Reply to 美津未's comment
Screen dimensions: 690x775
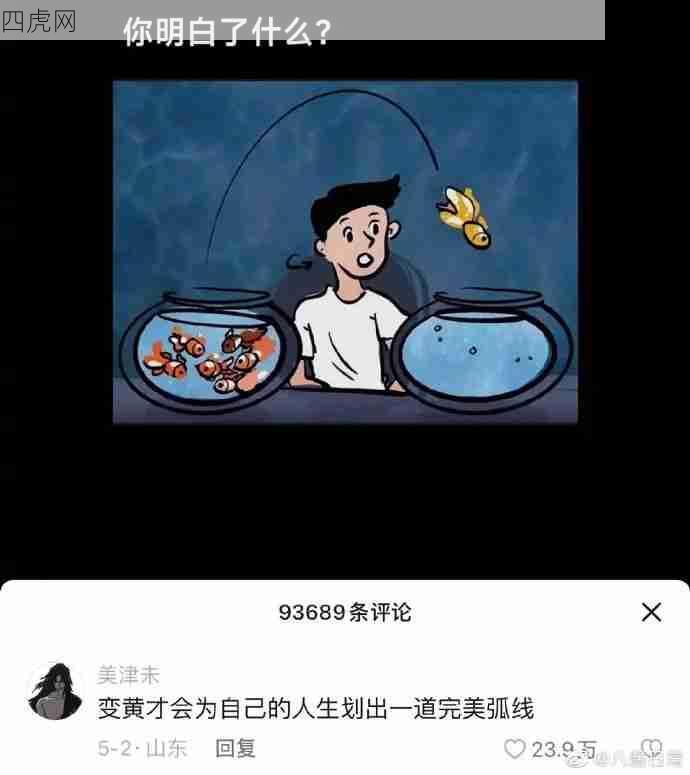pyautogui.click(x=236, y=748)
